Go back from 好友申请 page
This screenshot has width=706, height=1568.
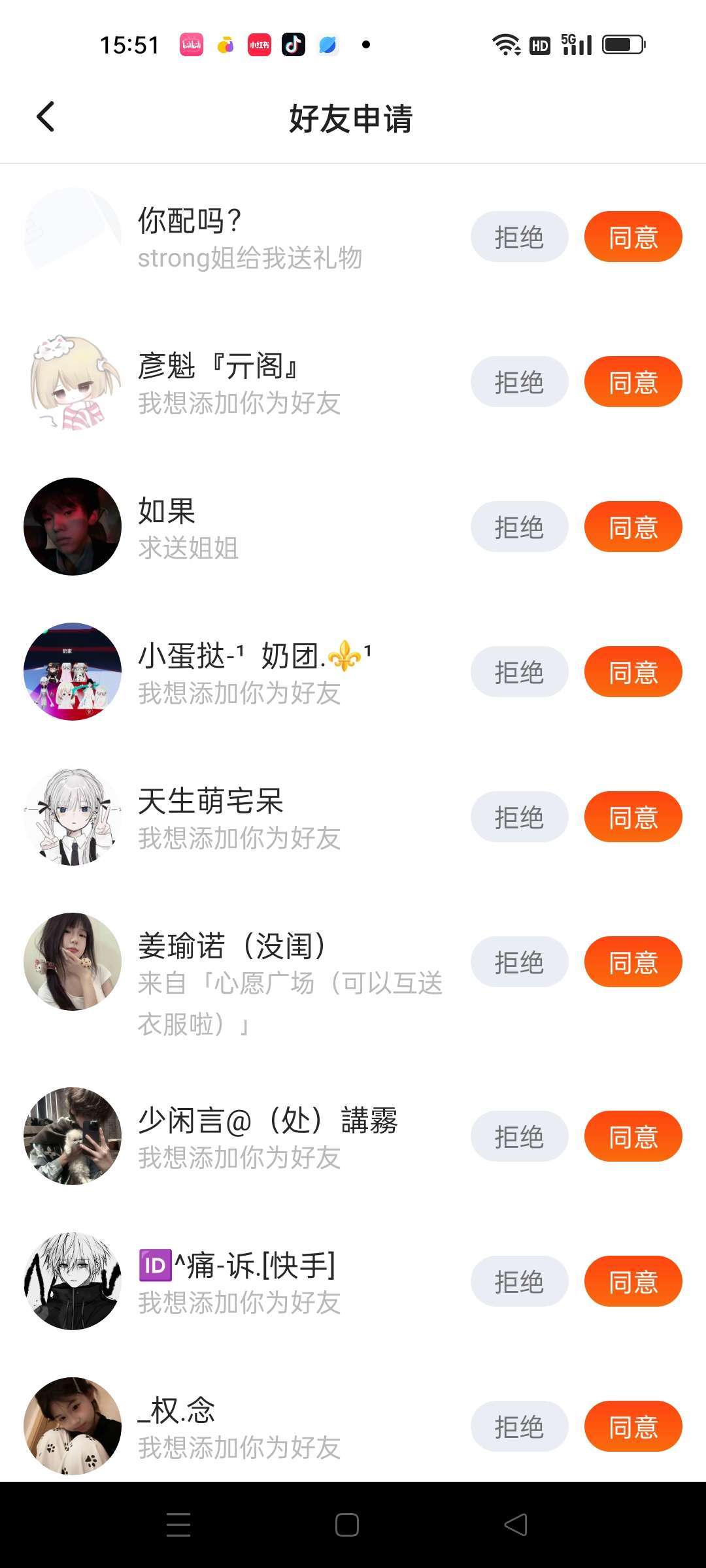[46, 118]
